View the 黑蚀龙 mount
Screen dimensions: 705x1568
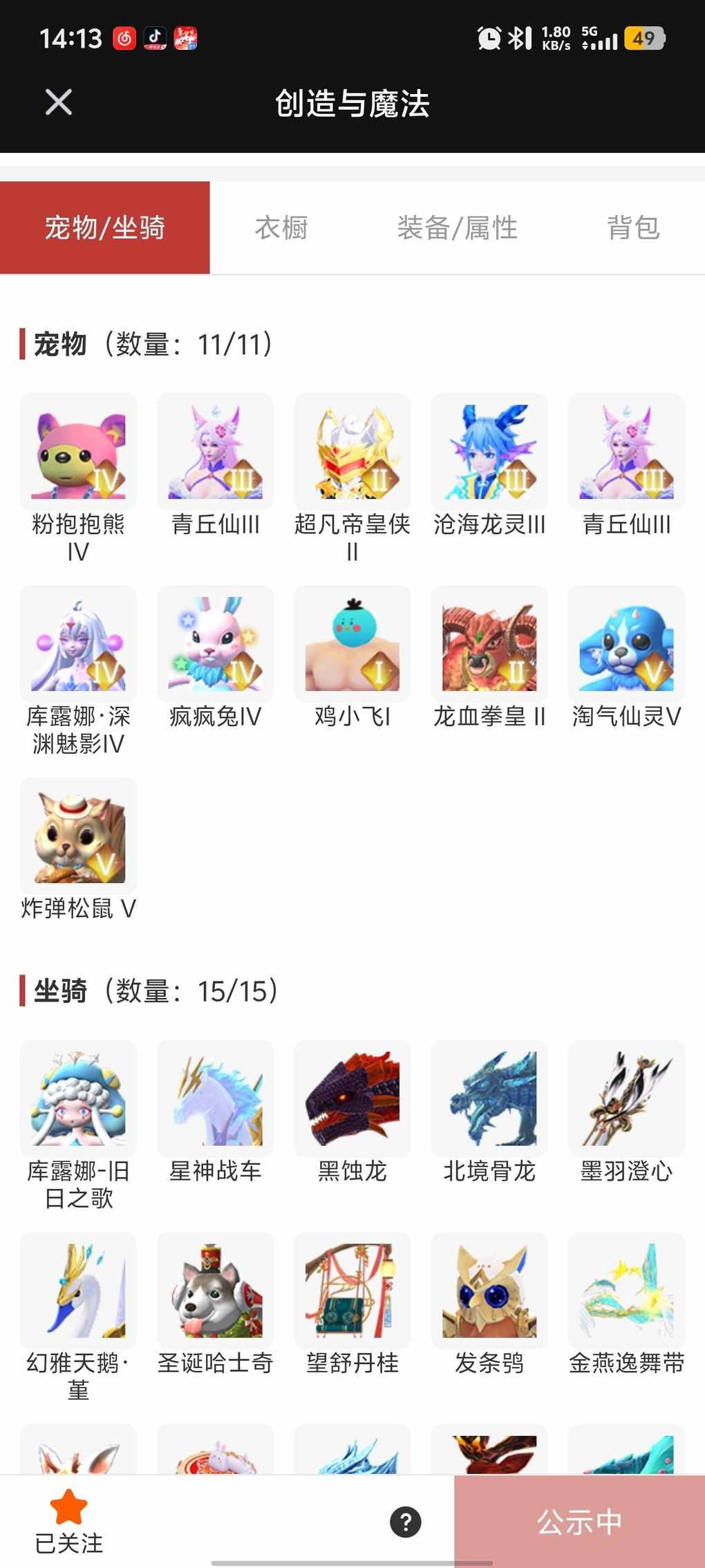point(352,1098)
